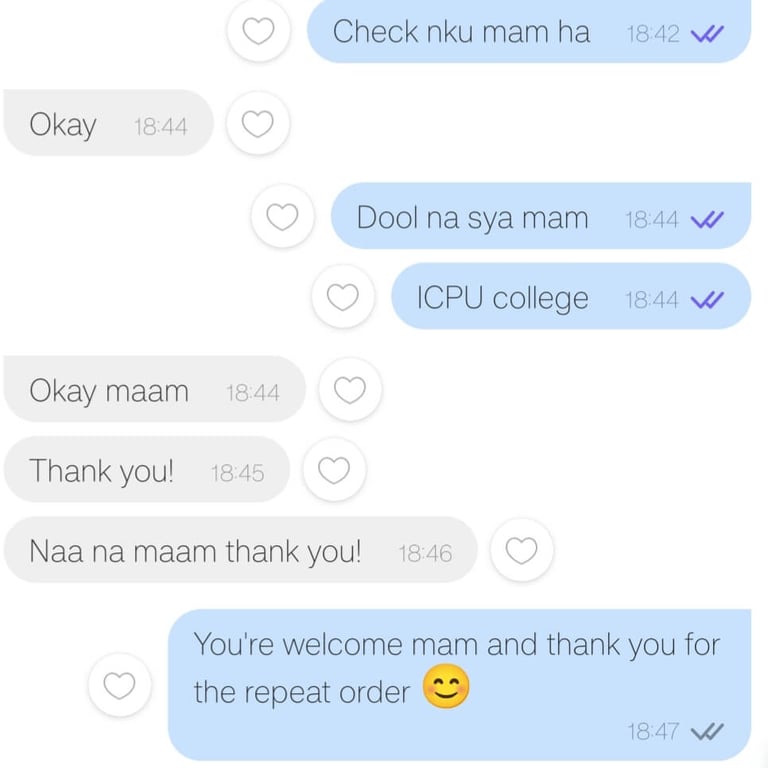Screen dimensions: 768x768
Task: Heart the 'Naa na maam thank you!' message
Action: pos(522,550)
